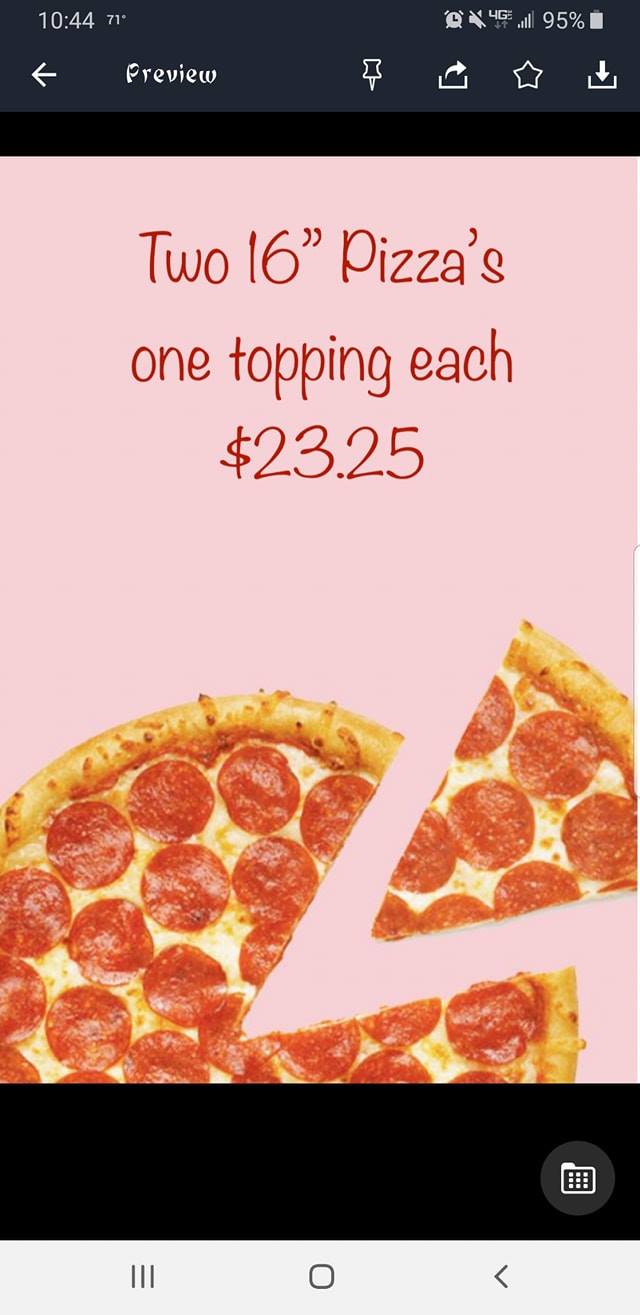Mark this design as favorite
640x1315 pixels.
pyautogui.click(x=528, y=75)
